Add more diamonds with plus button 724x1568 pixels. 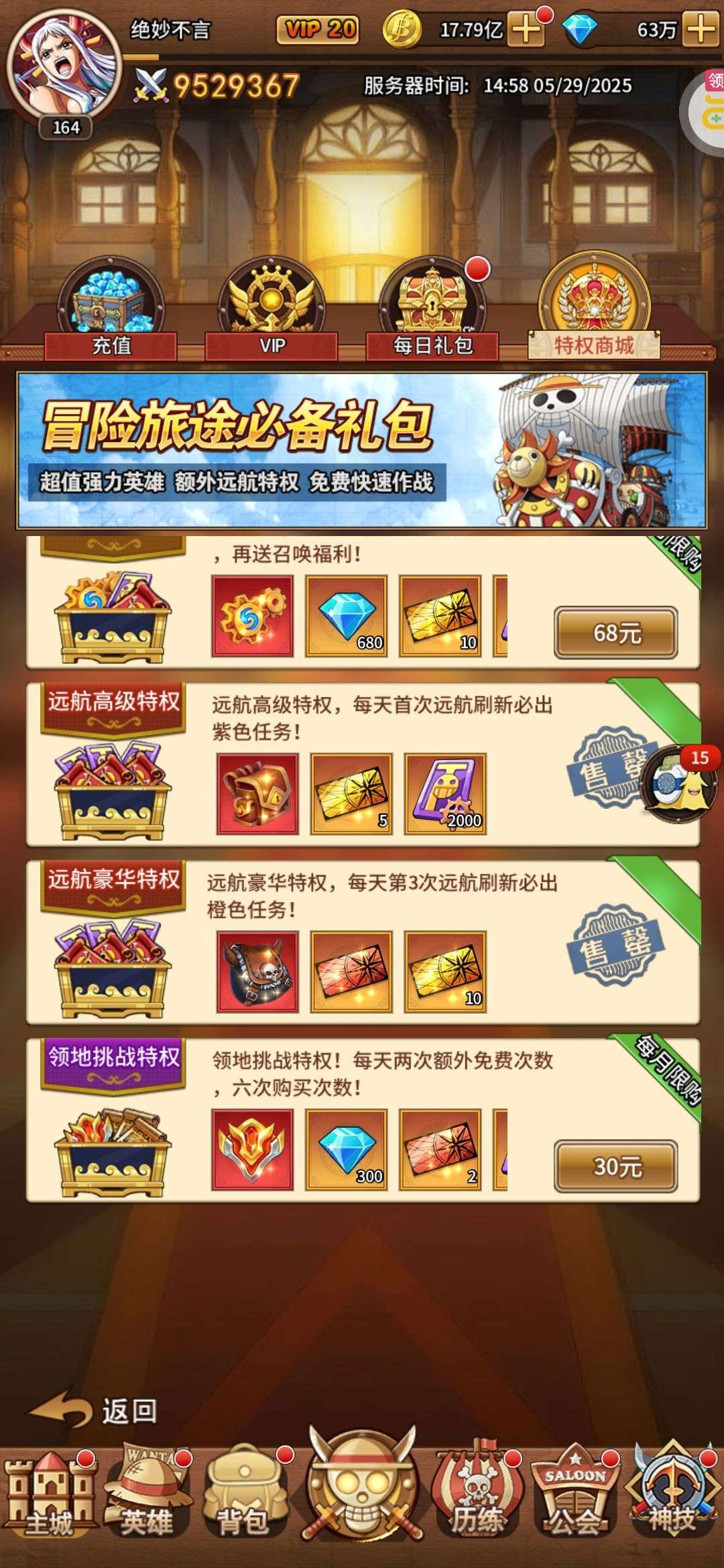(701, 29)
